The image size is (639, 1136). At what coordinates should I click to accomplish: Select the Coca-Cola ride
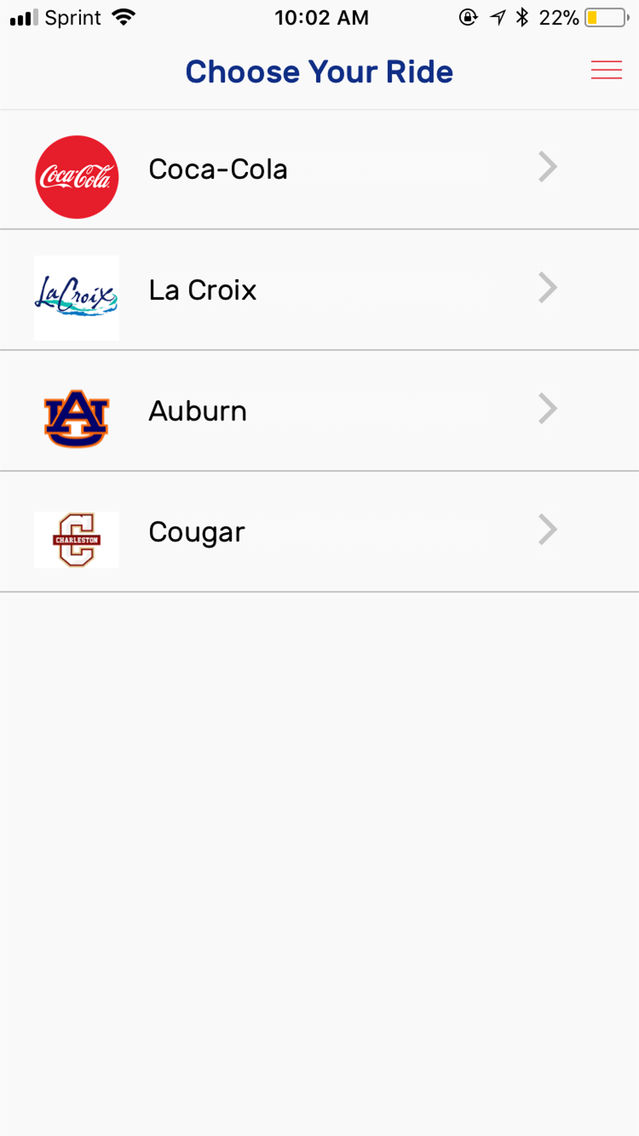[x=320, y=170]
